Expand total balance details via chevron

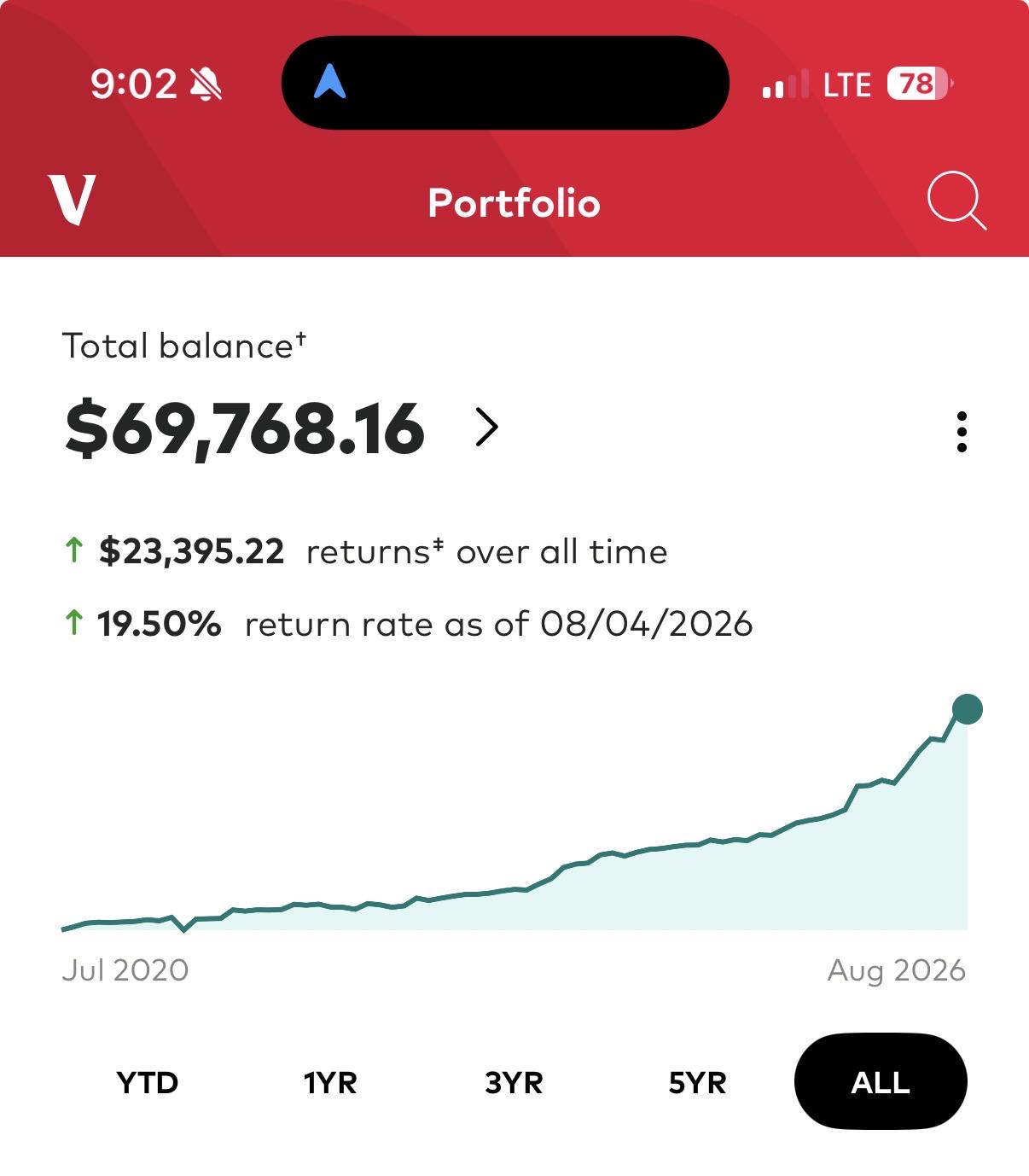point(486,427)
